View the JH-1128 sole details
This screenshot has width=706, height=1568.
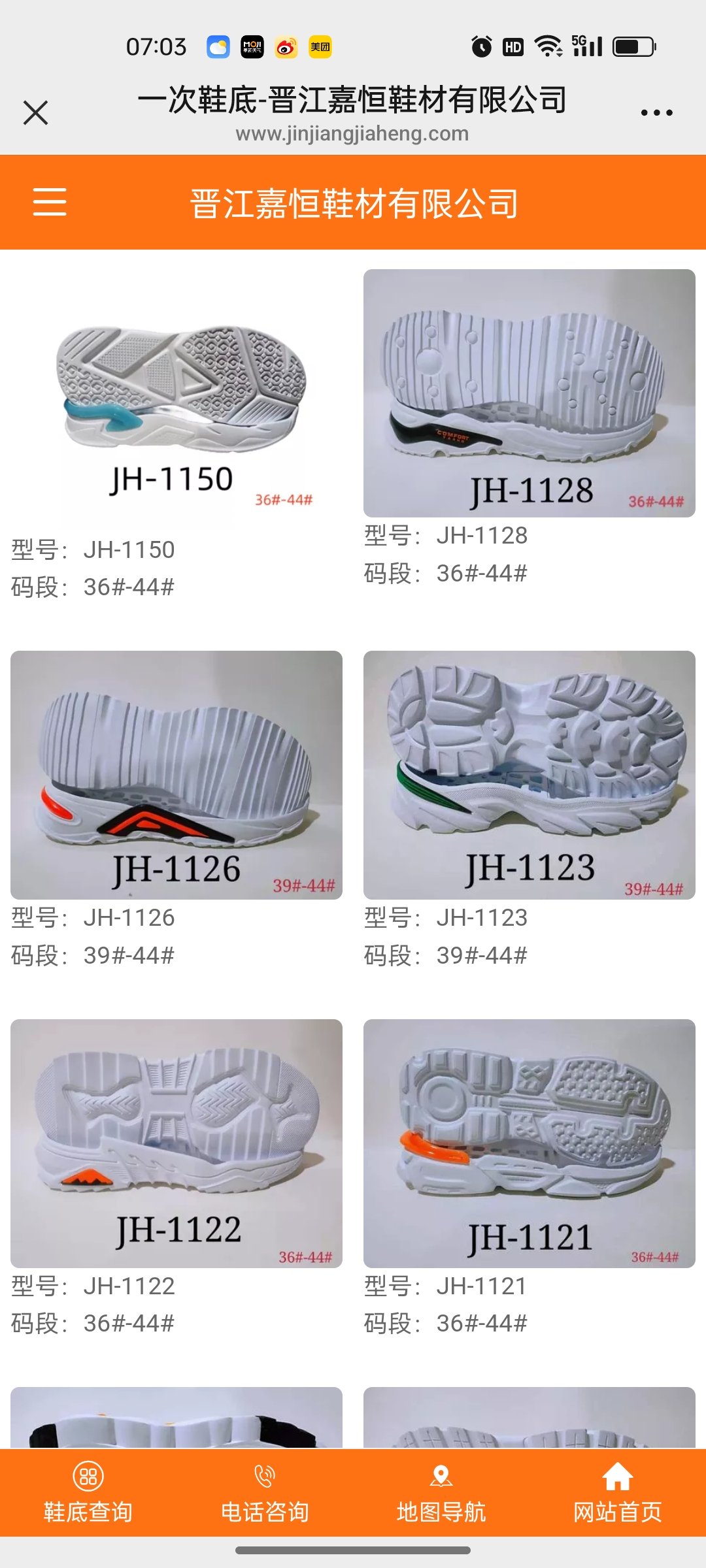click(529, 393)
